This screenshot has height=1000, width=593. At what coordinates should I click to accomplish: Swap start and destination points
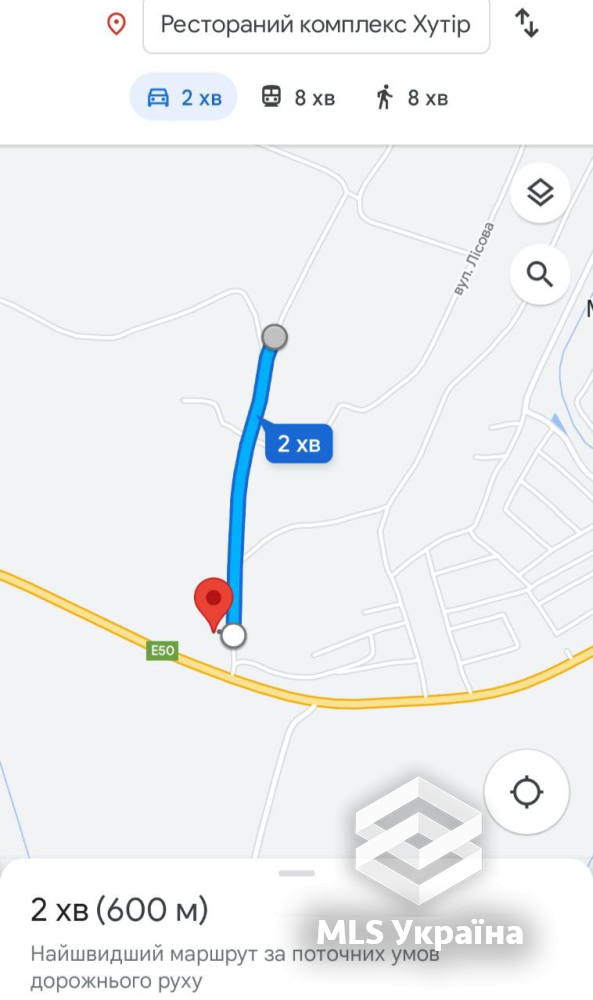click(527, 24)
